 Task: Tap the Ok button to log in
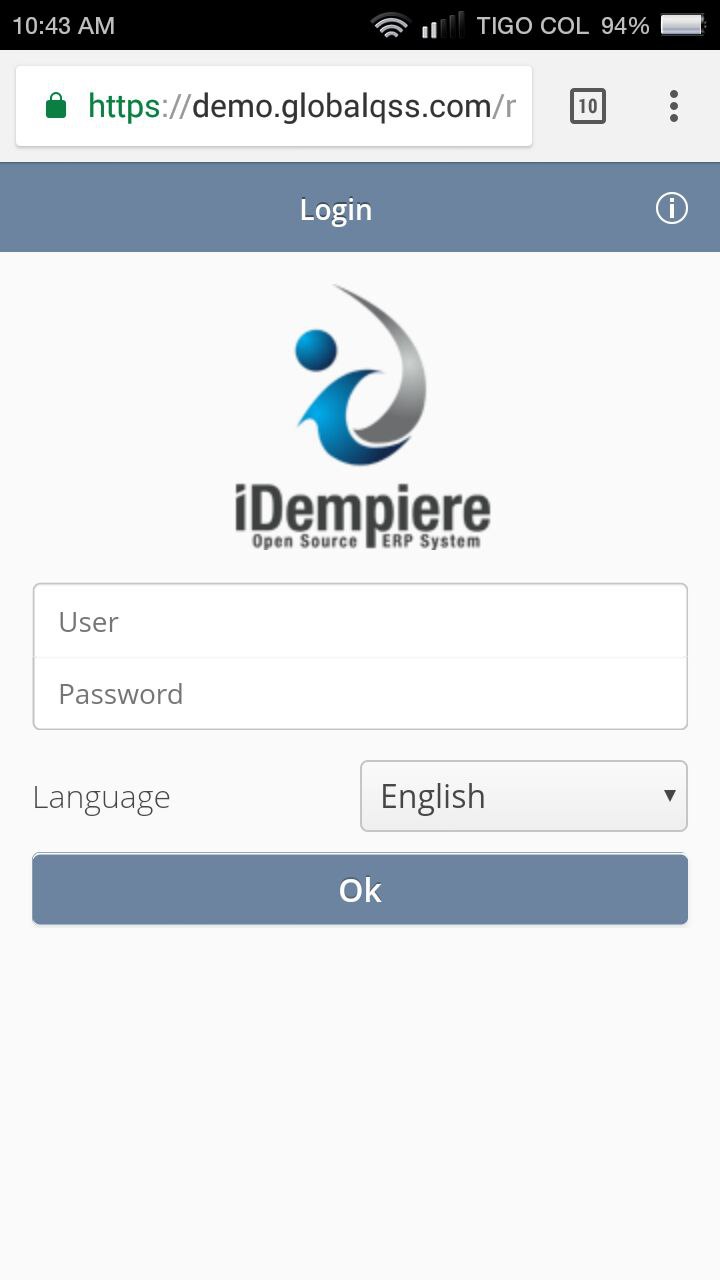360,889
